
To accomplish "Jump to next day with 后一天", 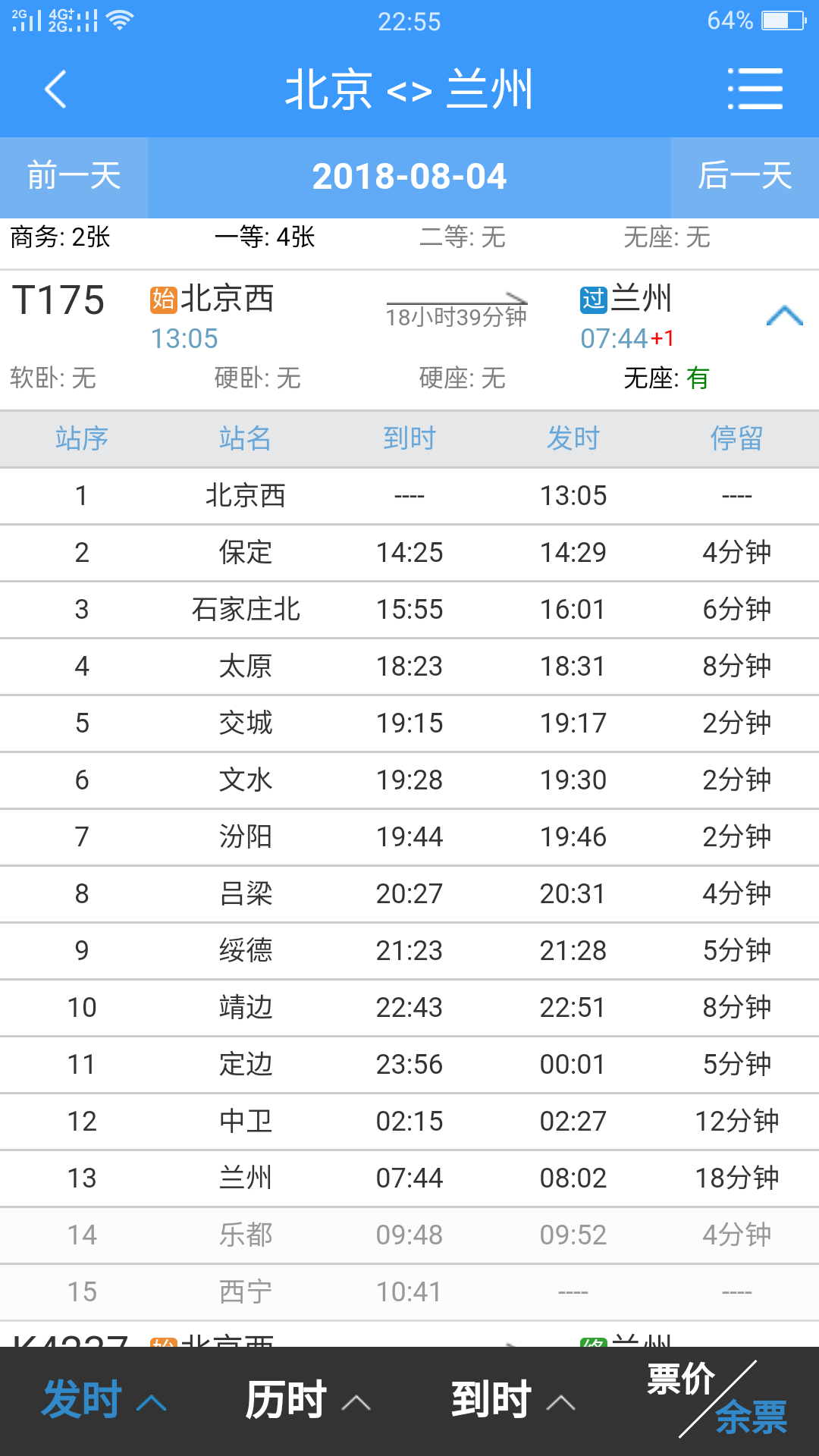I will point(745,177).
